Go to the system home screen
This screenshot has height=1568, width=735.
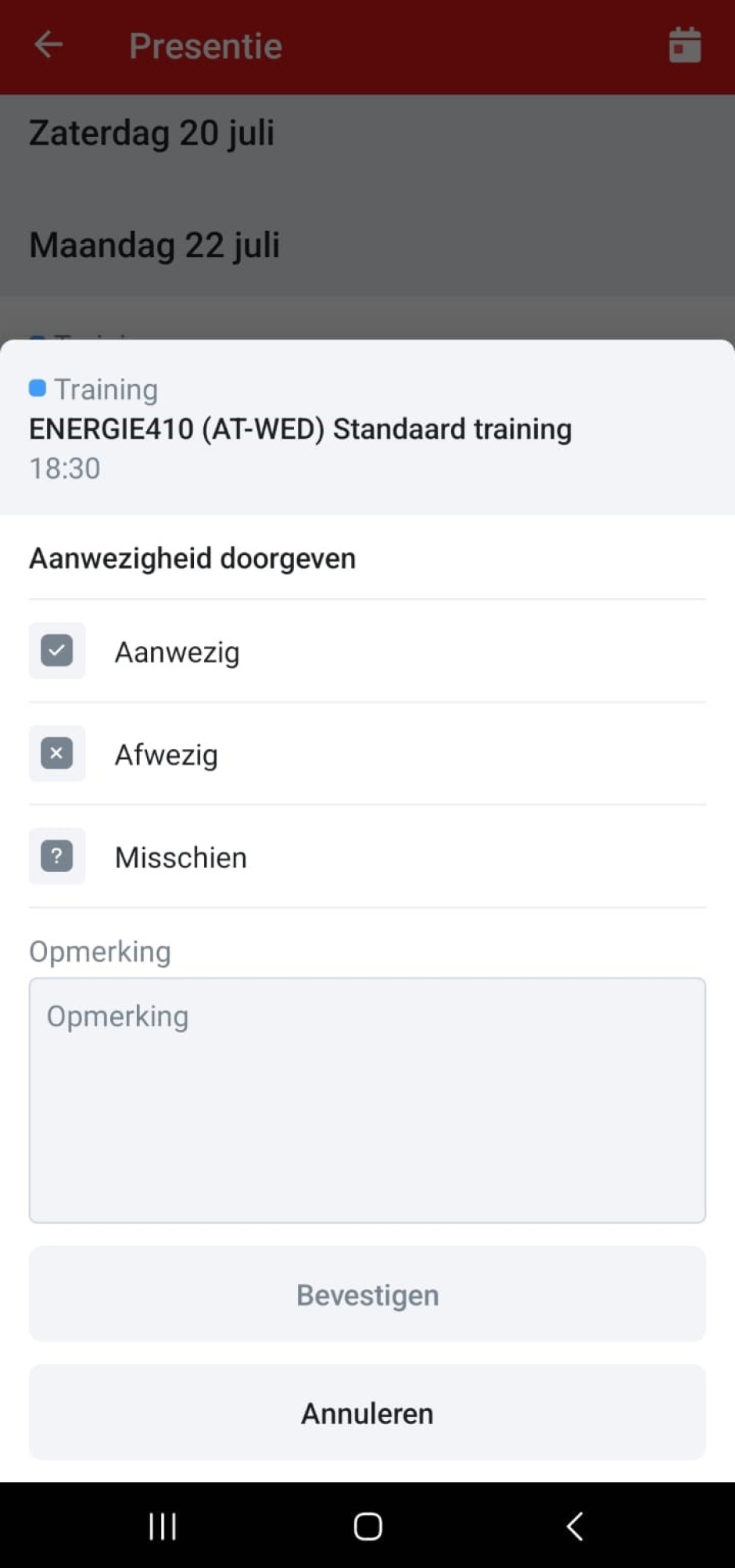tap(367, 1526)
